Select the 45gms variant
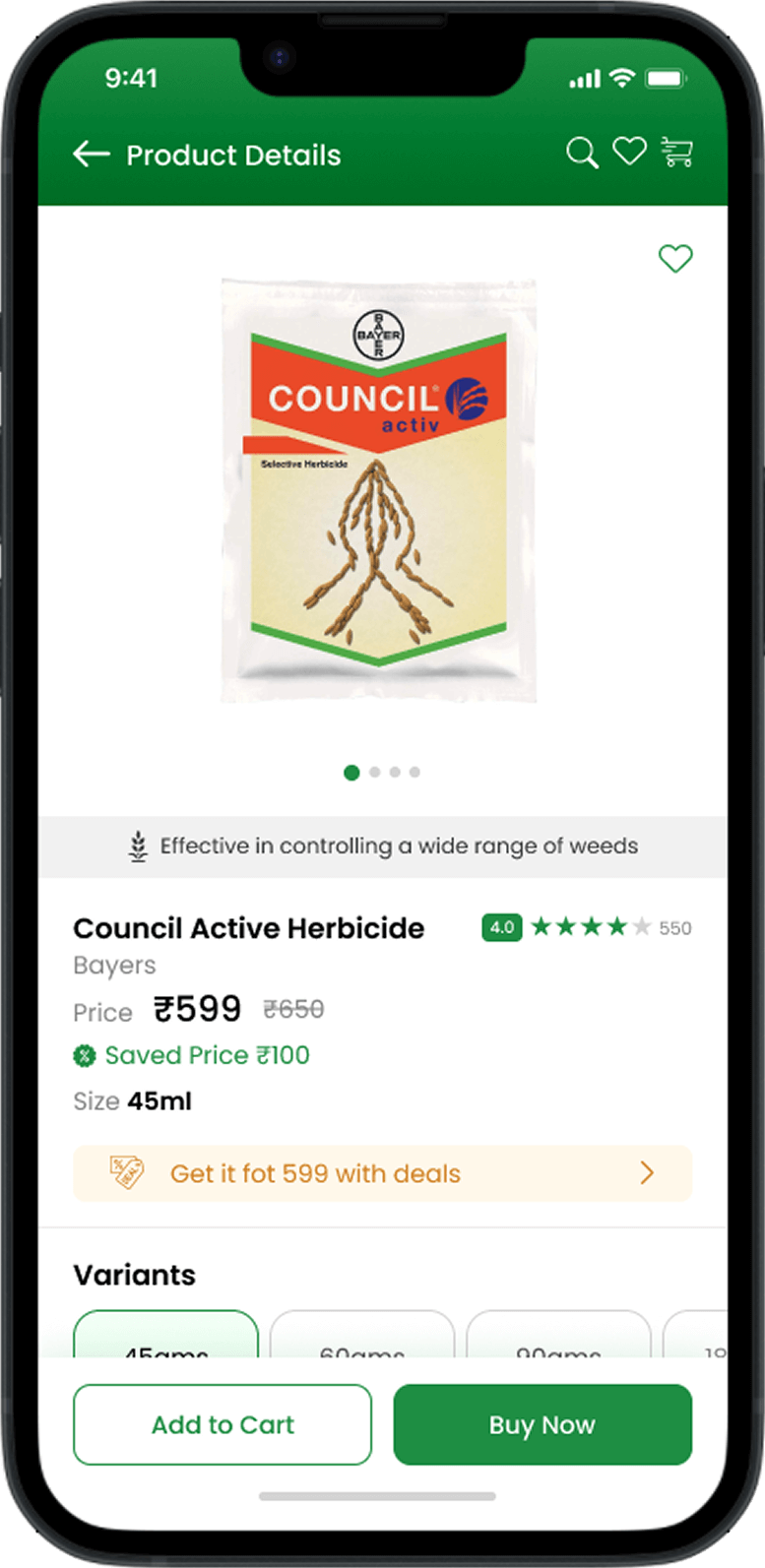Screen dimensions: 765x1568 click(x=165, y=1339)
